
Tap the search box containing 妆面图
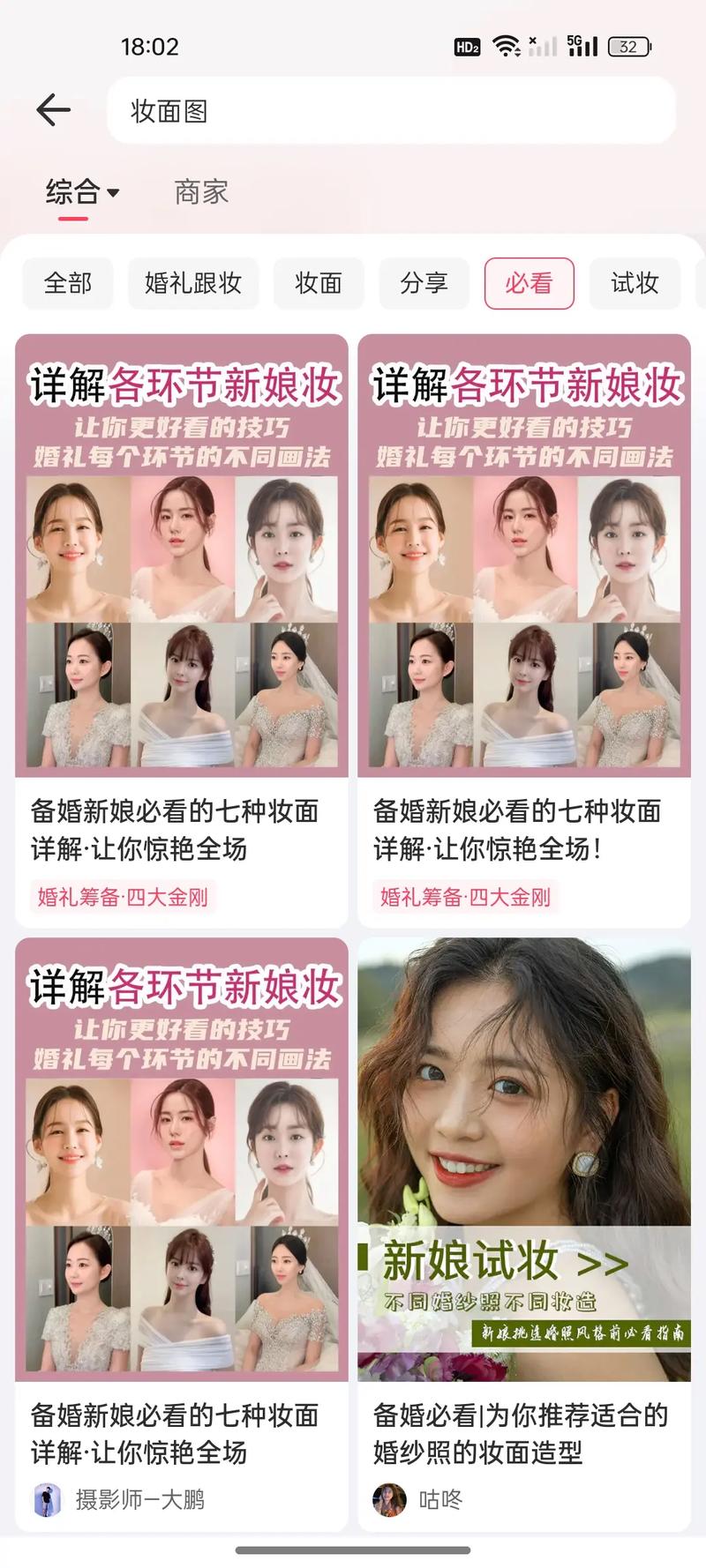[391, 110]
